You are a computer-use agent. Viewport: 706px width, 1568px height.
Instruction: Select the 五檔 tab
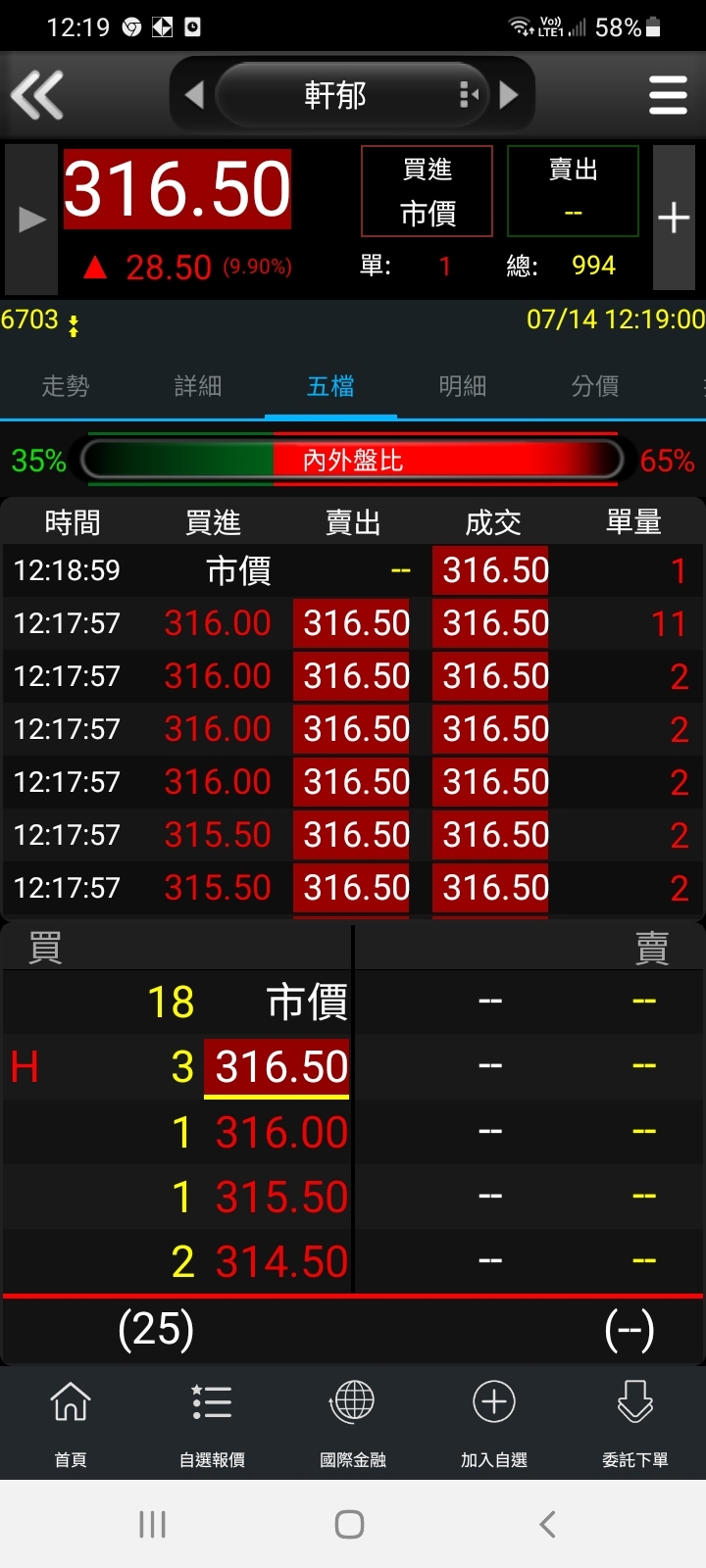click(330, 386)
